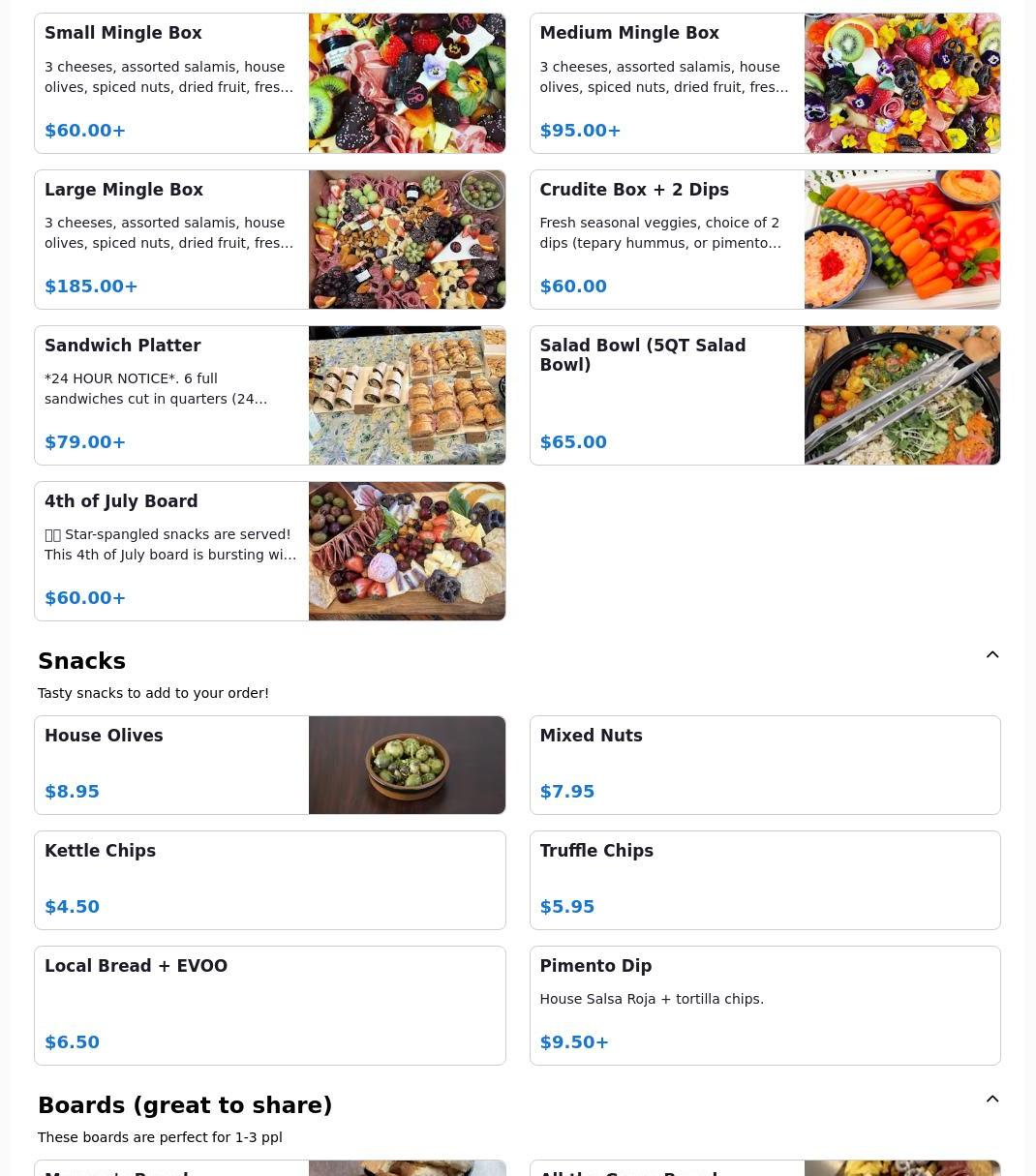Open the Small Mingle Box item

(x=269, y=83)
